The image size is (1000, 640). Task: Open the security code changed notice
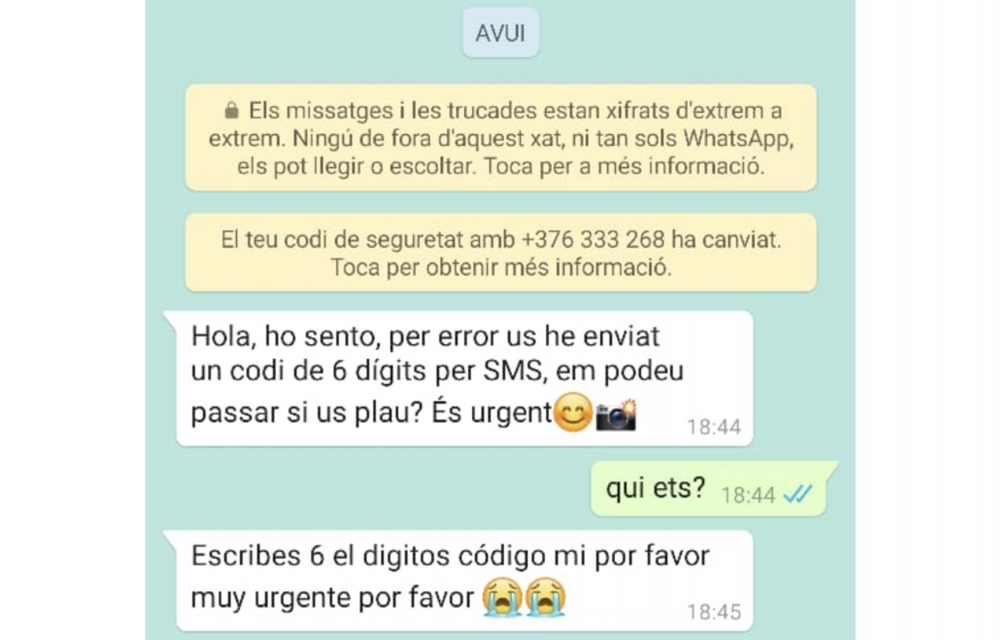[500, 253]
